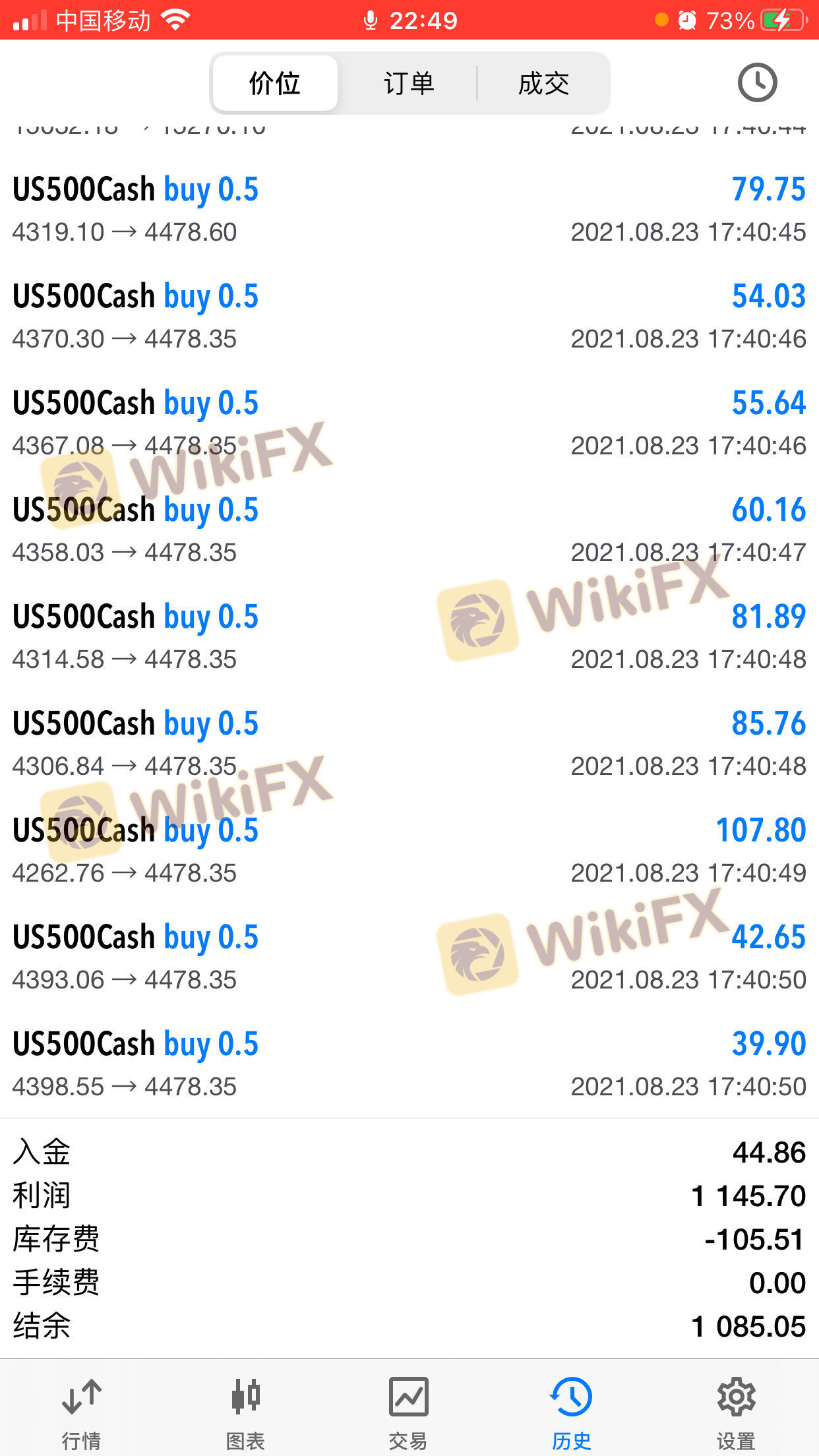Open the clock date-range filter icon
Screen dimensions: 819x1456
coord(756,83)
